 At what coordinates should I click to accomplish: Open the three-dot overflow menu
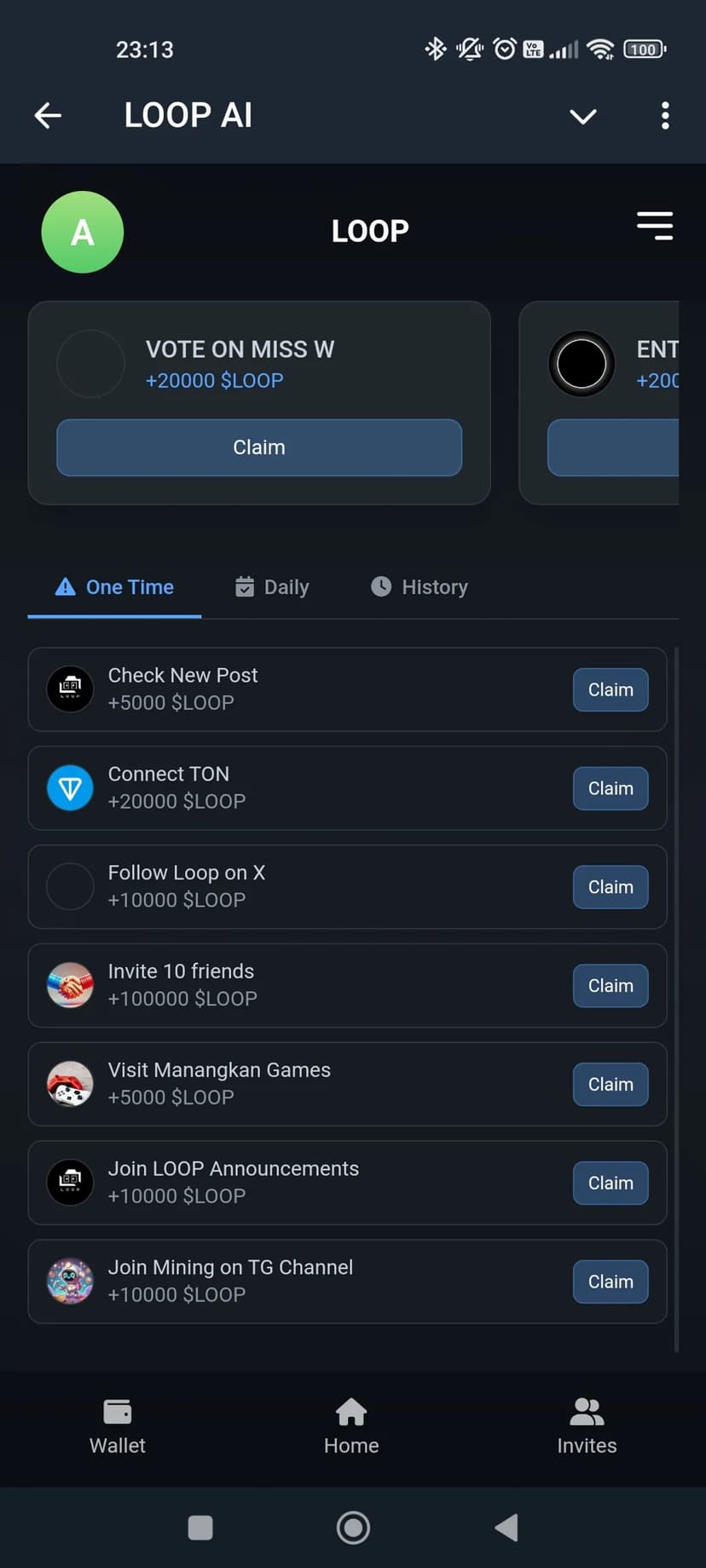point(665,116)
